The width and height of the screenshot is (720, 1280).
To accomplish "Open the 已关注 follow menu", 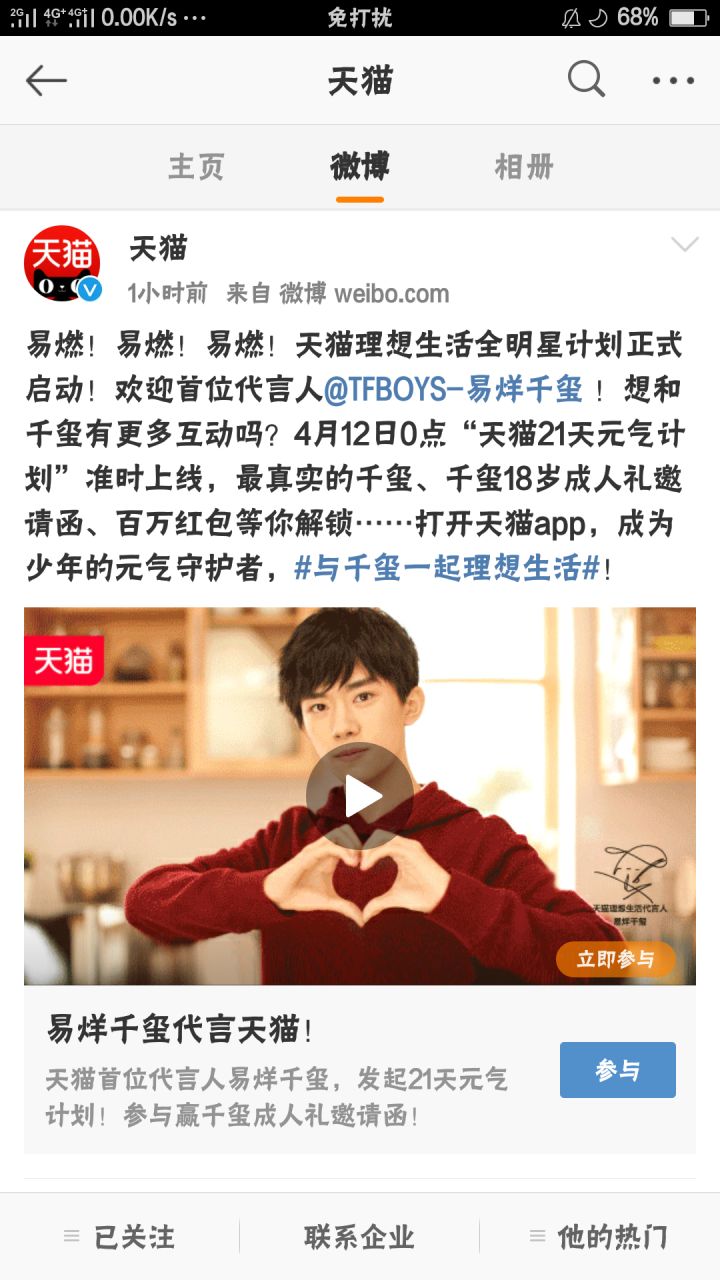I will (120, 1237).
